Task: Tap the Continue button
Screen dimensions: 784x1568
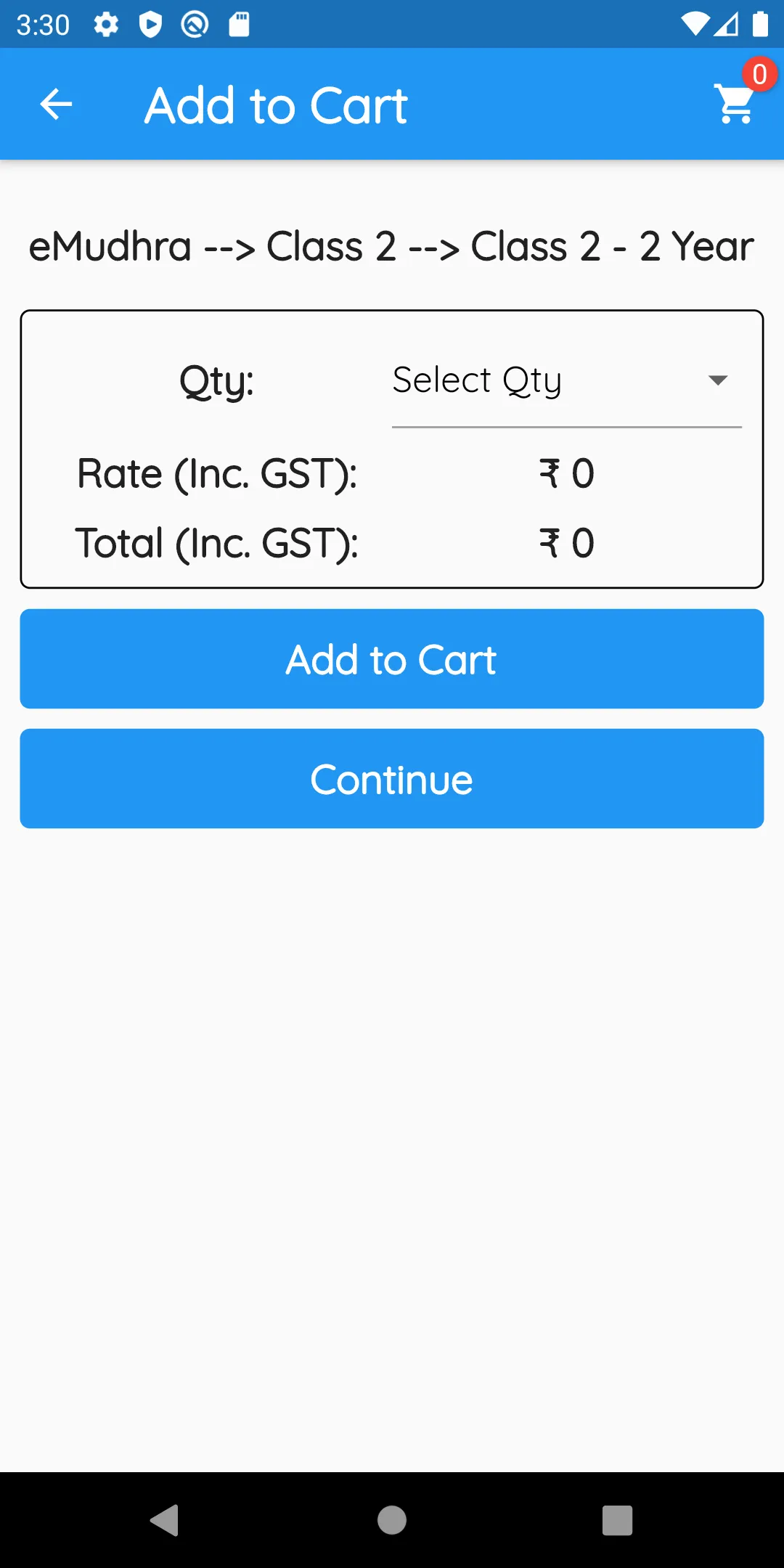Action: (x=392, y=779)
